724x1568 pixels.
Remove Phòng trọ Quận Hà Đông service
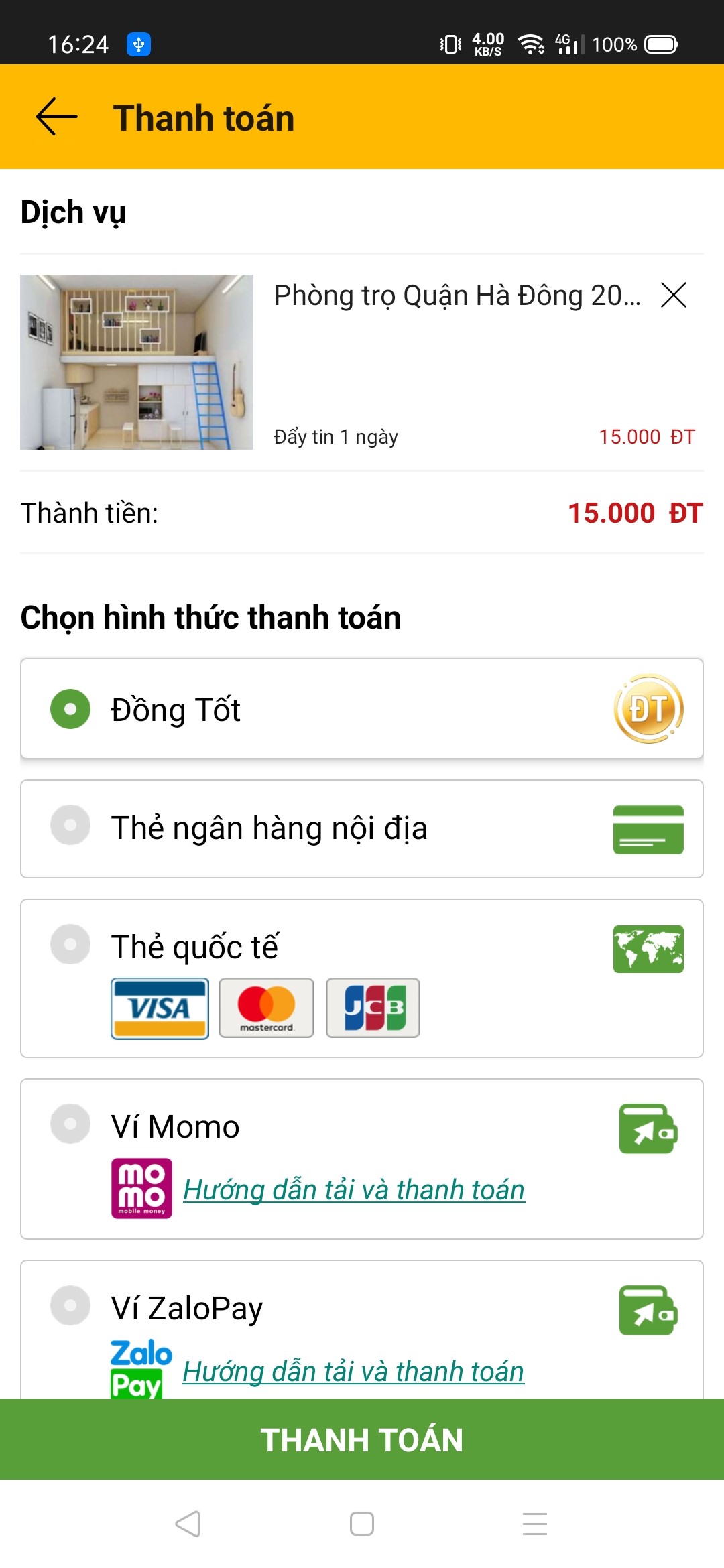click(673, 295)
